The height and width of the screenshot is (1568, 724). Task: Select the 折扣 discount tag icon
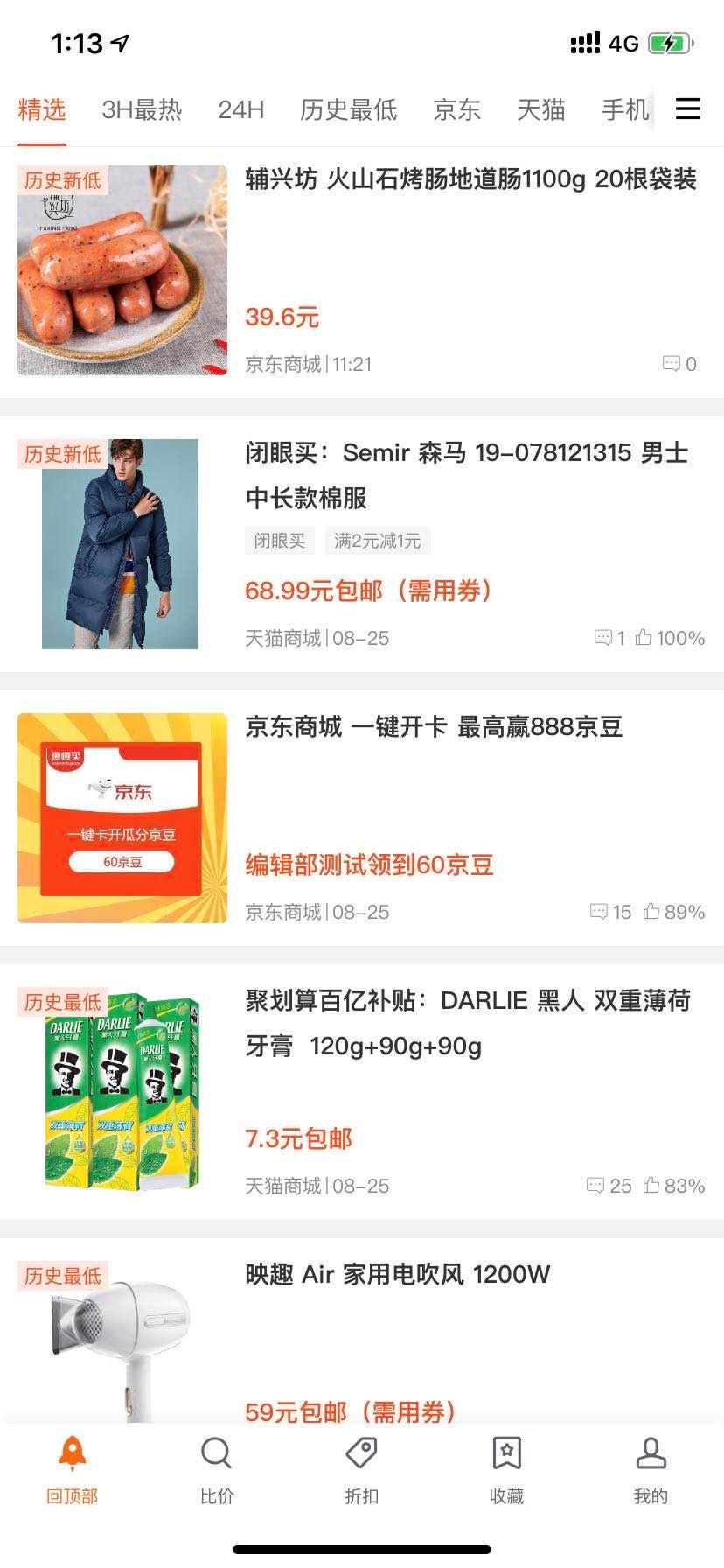pyautogui.click(x=362, y=1452)
